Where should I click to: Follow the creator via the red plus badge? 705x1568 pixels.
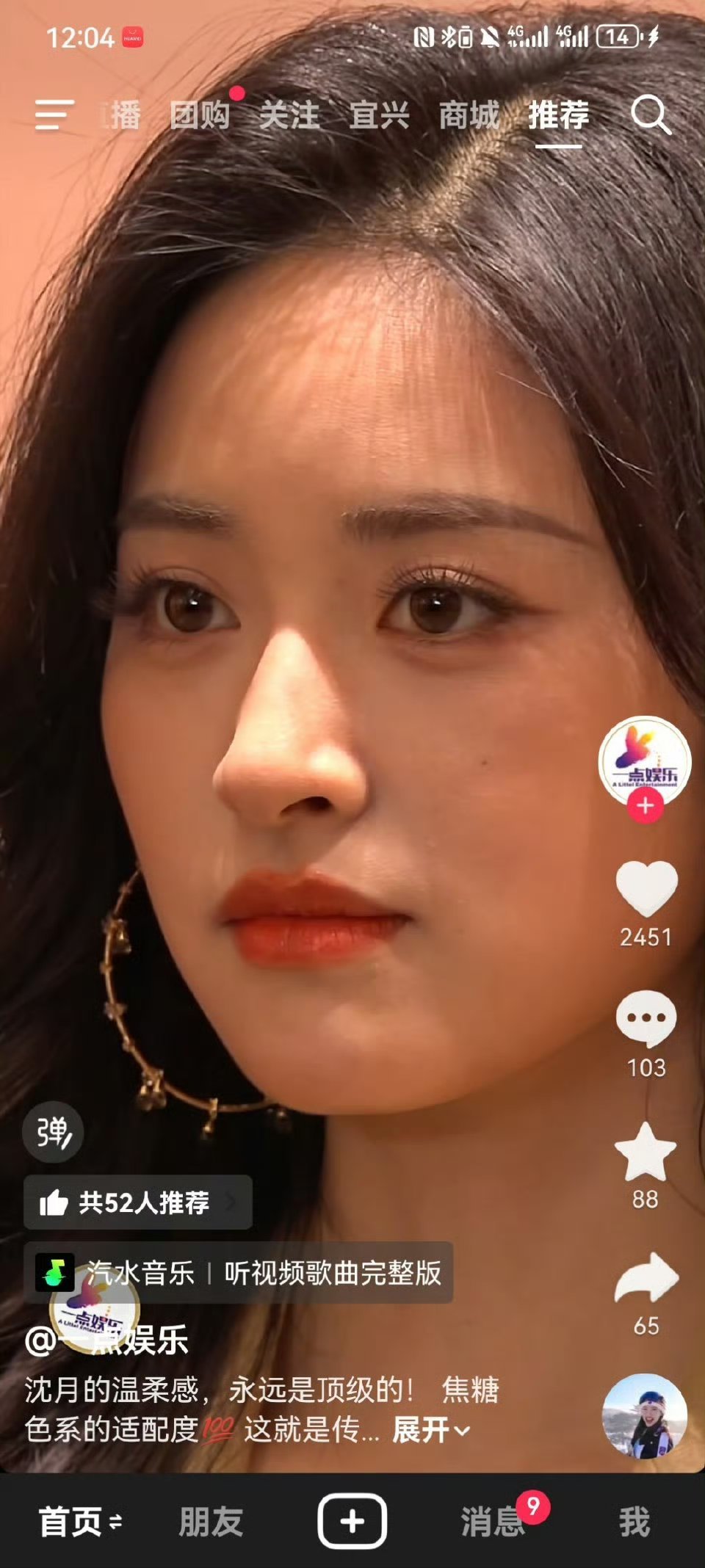click(646, 807)
